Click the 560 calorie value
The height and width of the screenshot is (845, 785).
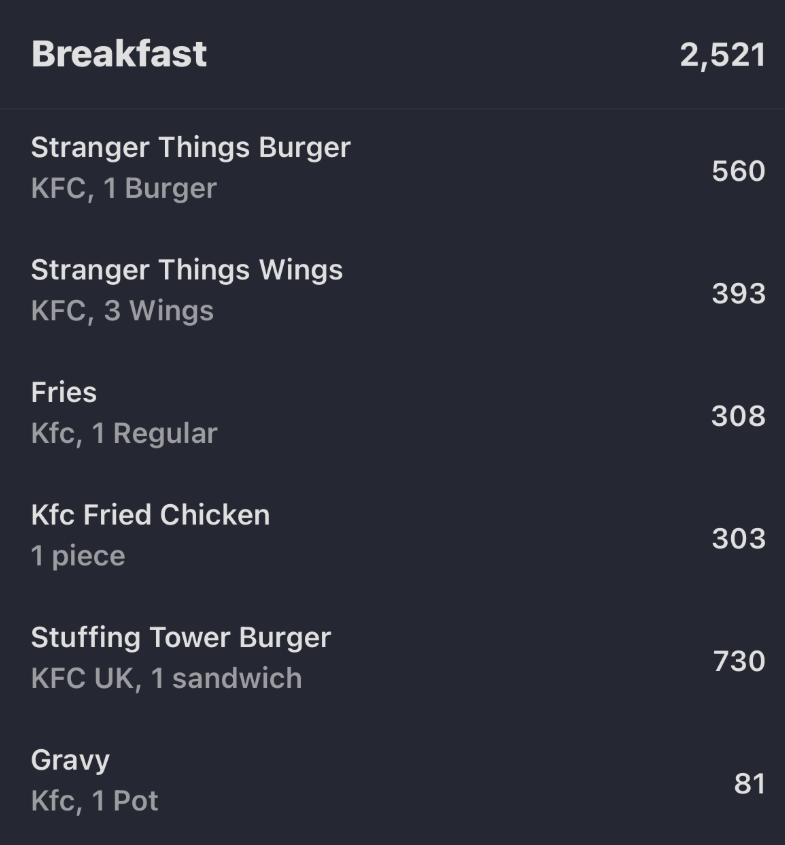point(737,171)
